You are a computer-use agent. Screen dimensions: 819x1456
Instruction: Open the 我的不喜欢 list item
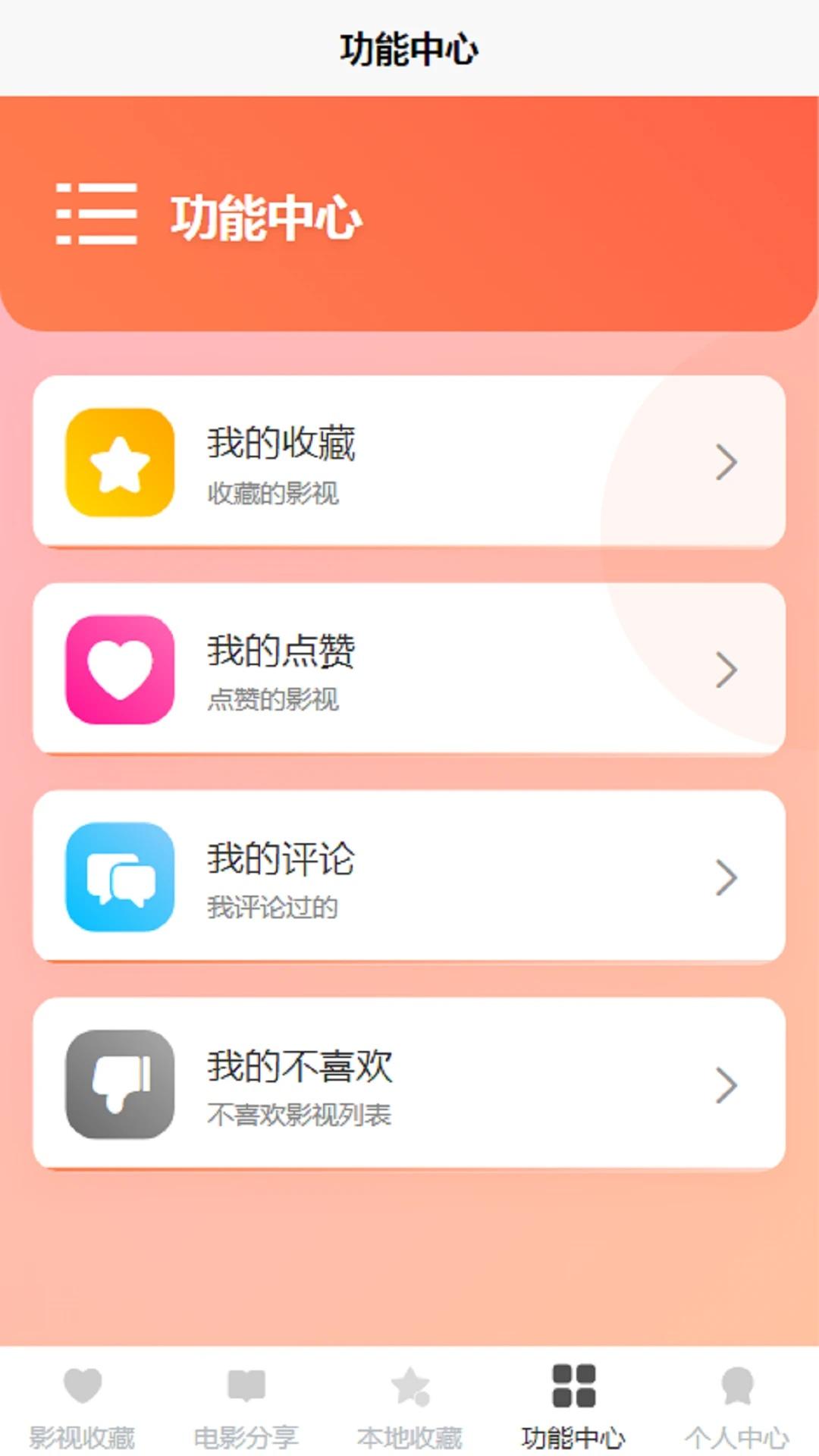[x=409, y=1084]
